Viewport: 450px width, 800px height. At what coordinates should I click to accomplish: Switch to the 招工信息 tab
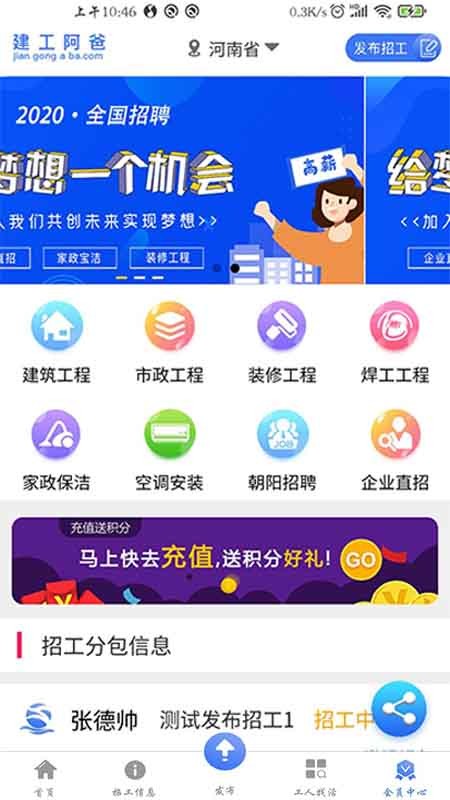click(134, 778)
